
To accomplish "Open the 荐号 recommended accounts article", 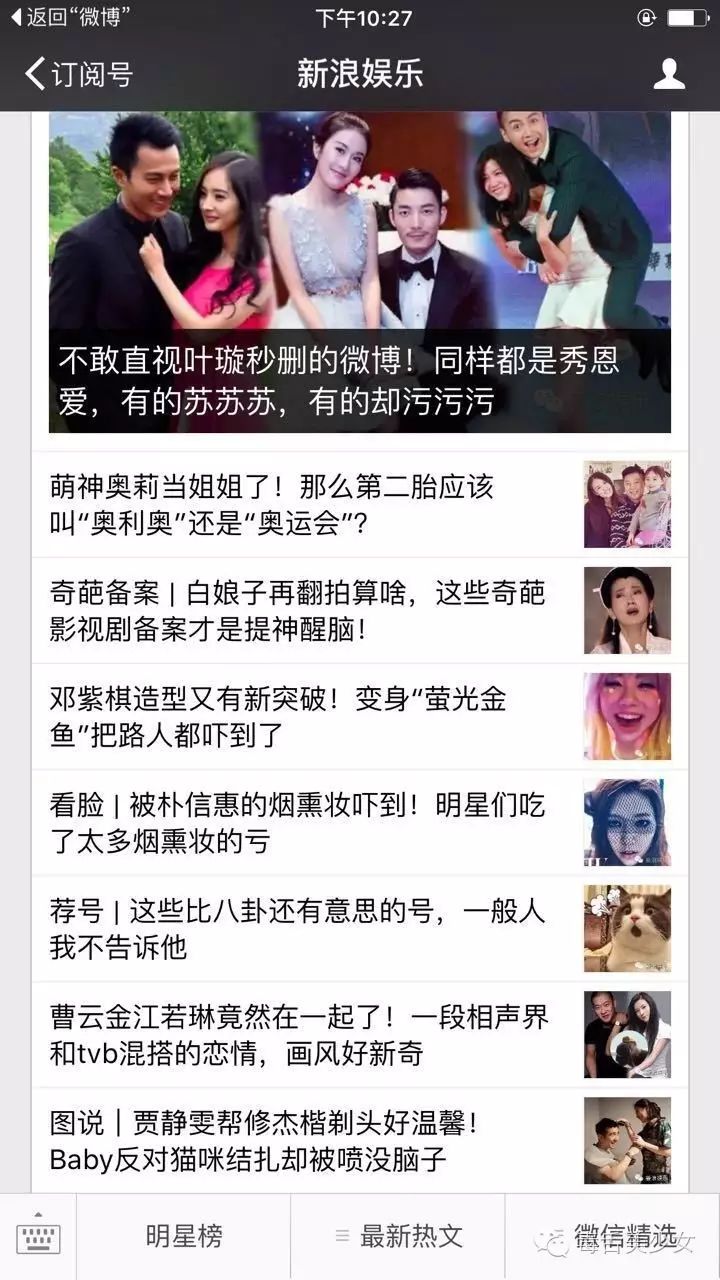I will (360, 928).
